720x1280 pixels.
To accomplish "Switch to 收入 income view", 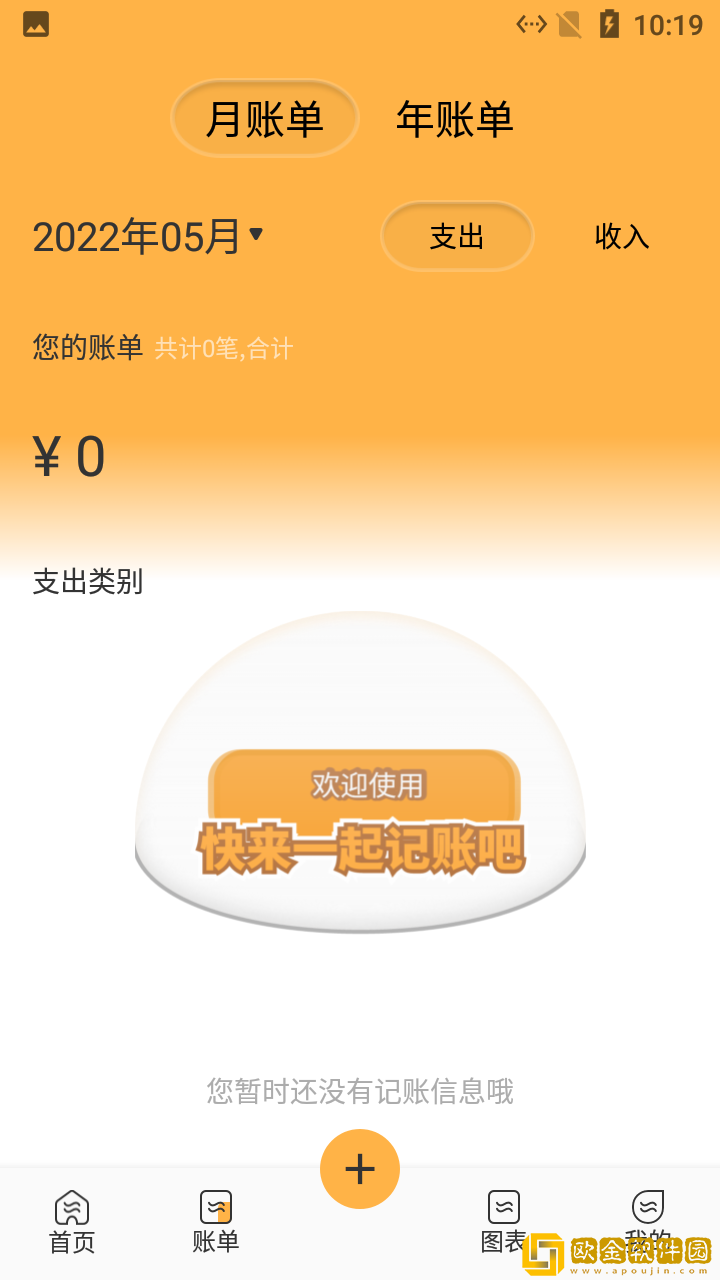I will 621,238.
